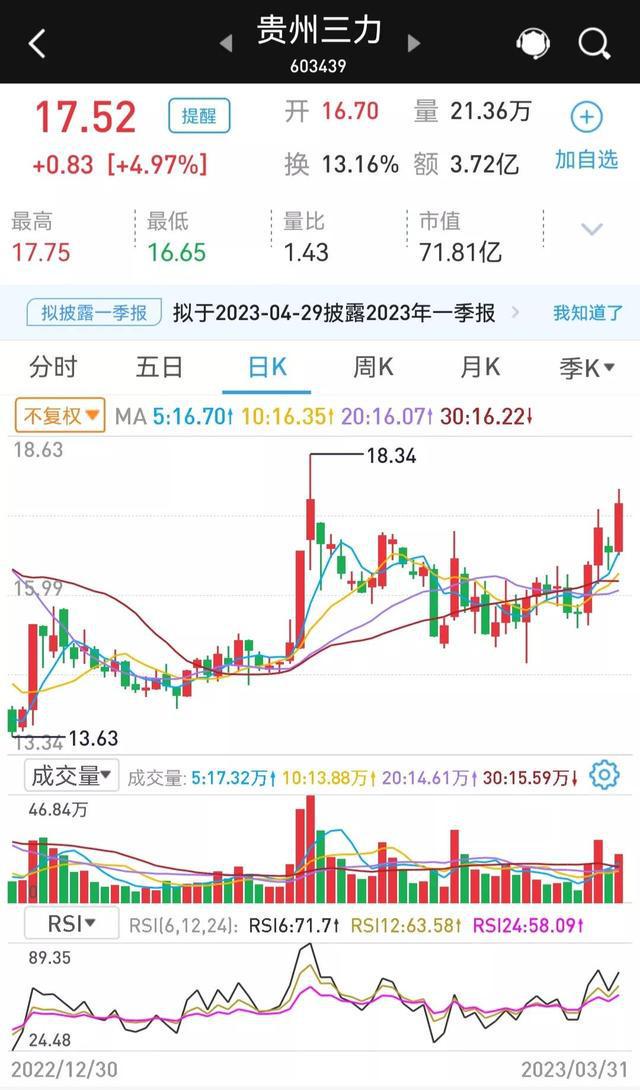Go back using the top-left arrow
The width and height of the screenshot is (640, 1090).
pos(37,43)
